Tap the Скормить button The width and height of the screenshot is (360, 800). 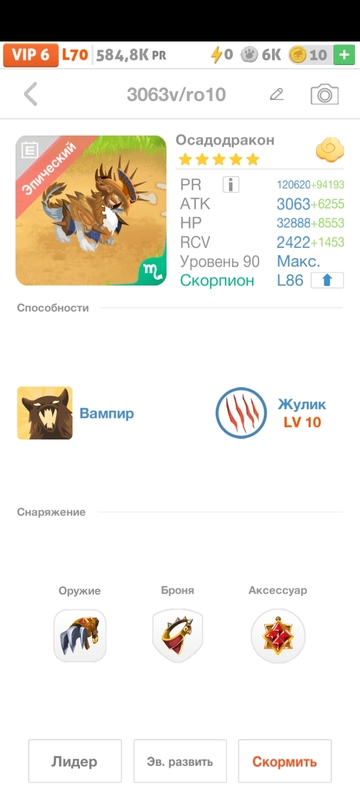285,761
